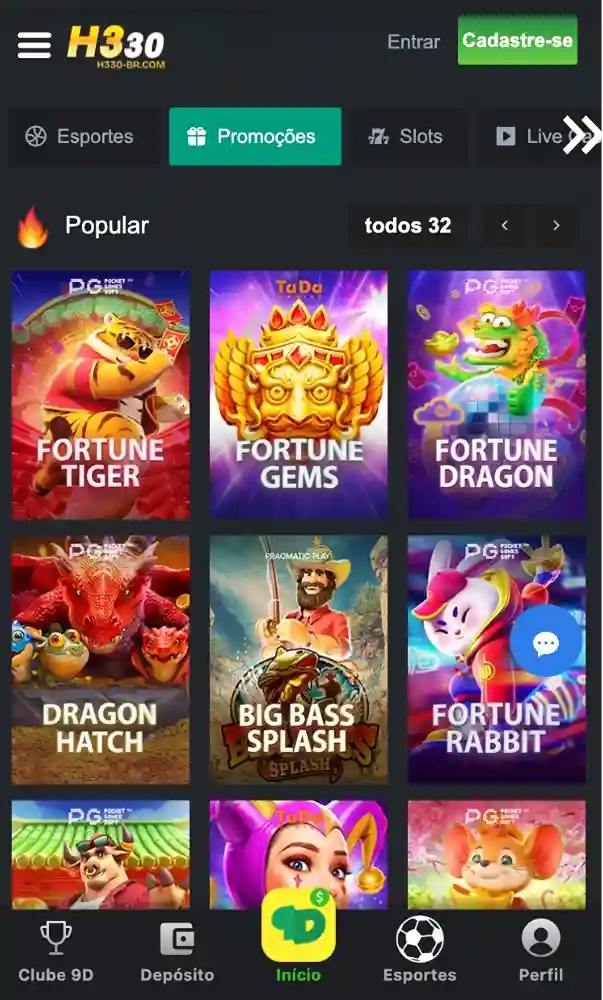The width and height of the screenshot is (603, 1000).
Task: Play the Dragon Hatch game
Action: (x=100, y=660)
